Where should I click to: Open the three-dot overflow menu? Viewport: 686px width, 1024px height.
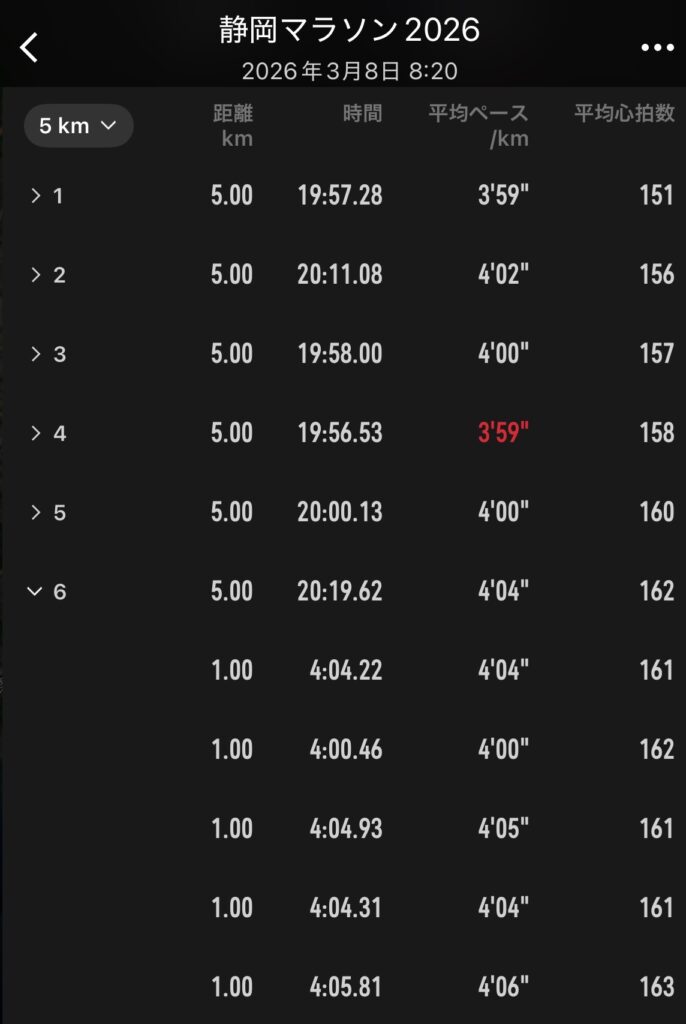(x=657, y=47)
